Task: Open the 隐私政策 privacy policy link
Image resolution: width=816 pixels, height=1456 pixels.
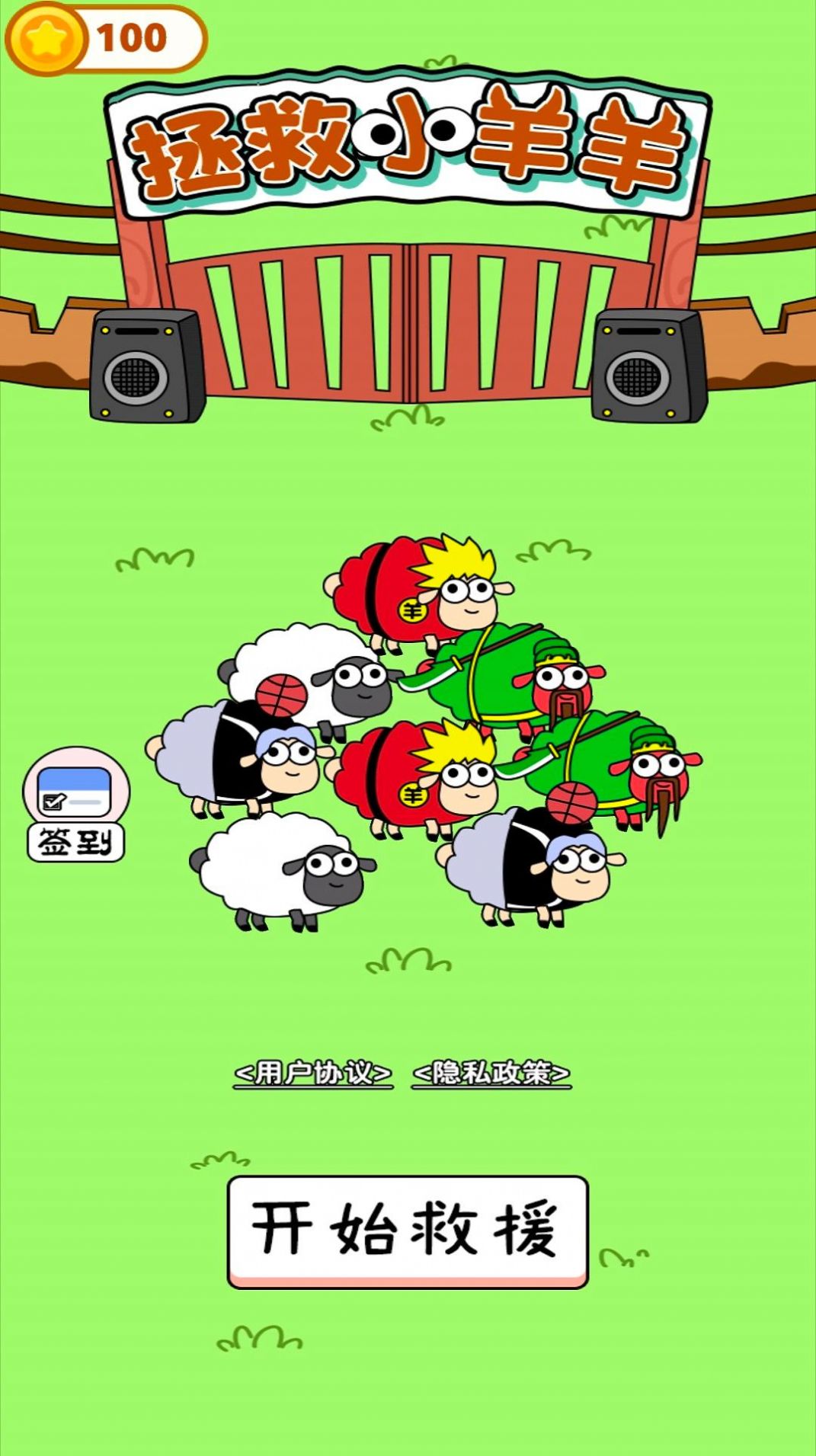Action: [x=491, y=1072]
